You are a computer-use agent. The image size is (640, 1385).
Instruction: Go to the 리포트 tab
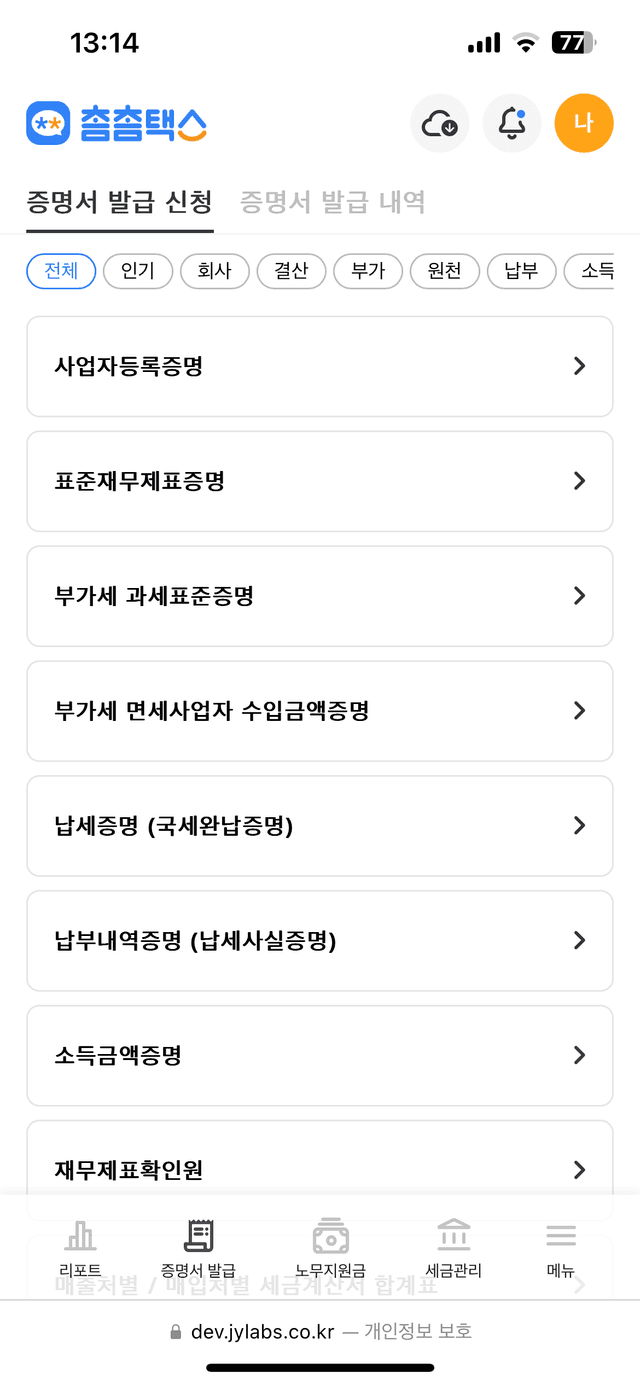tap(80, 1248)
